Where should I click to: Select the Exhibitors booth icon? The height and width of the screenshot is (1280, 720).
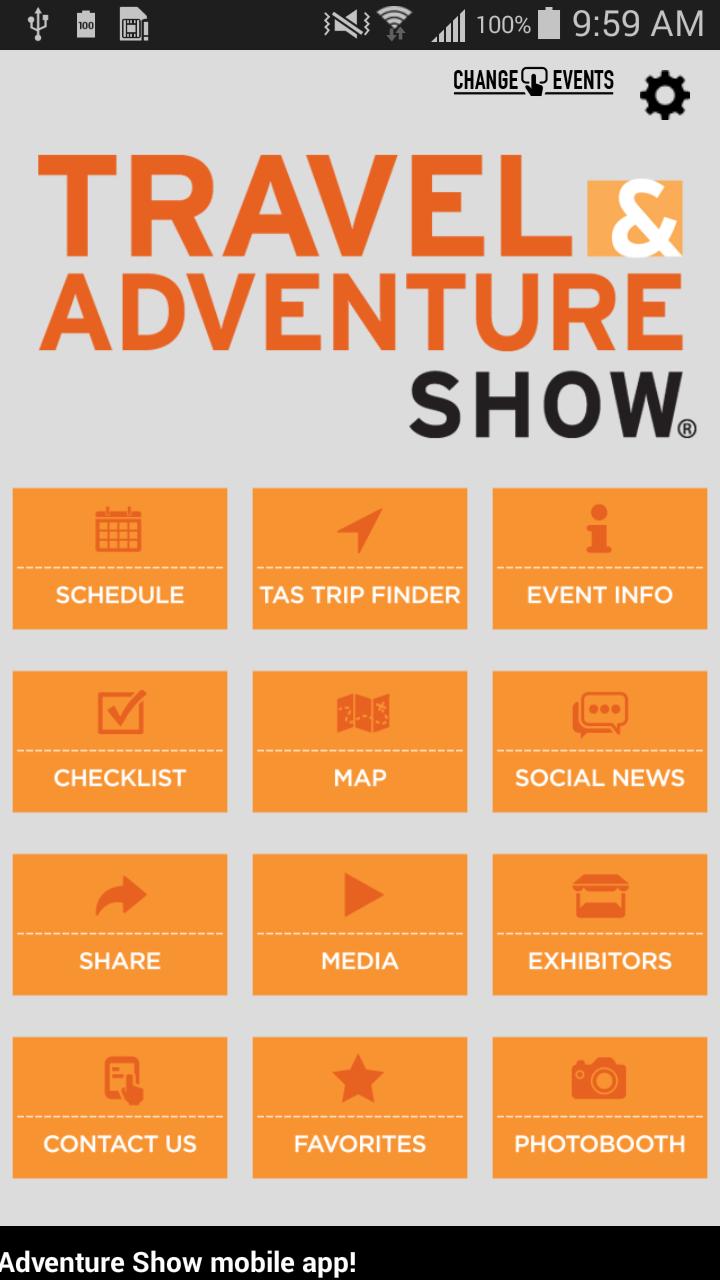[598, 897]
